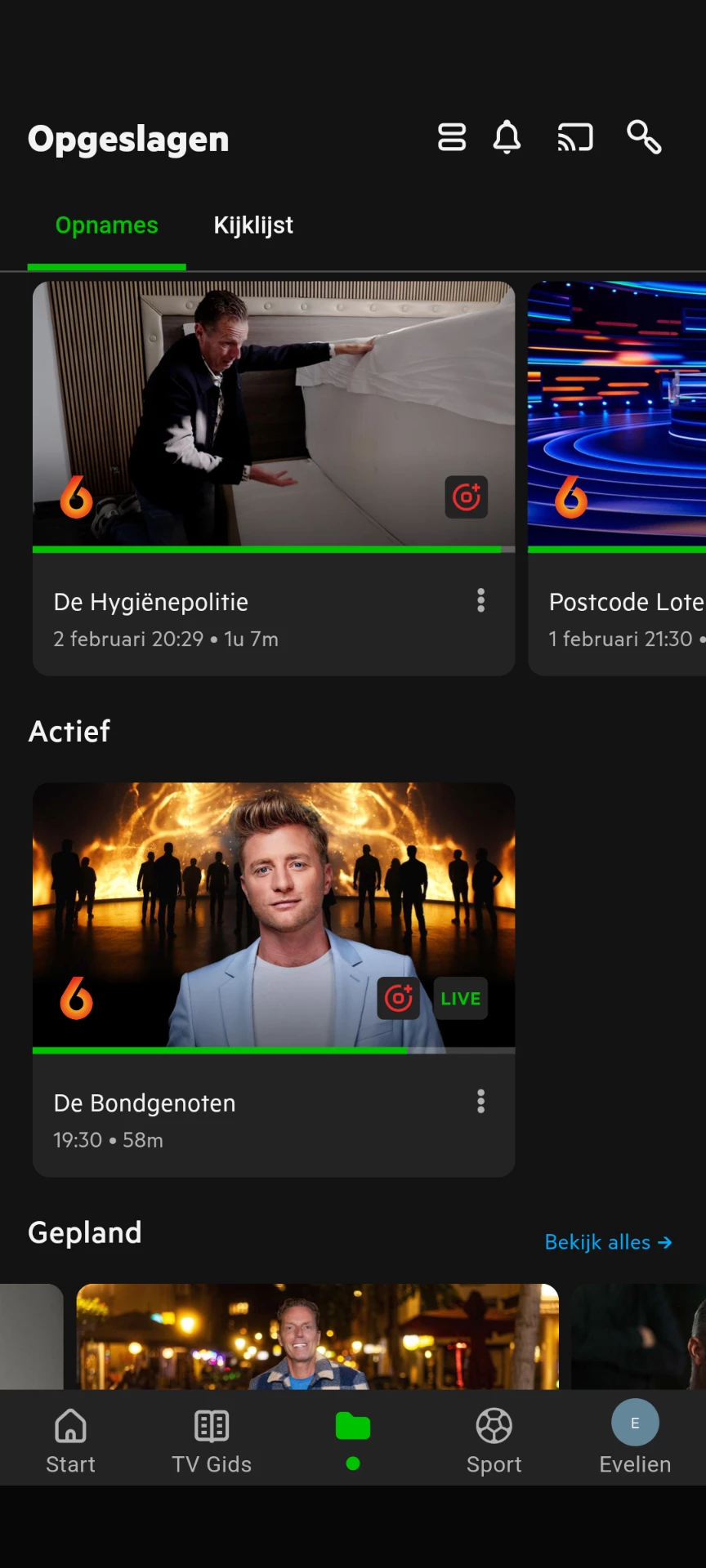The height and width of the screenshot is (1568, 706).
Task: Select the Opnames tab
Action: point(107,225)
